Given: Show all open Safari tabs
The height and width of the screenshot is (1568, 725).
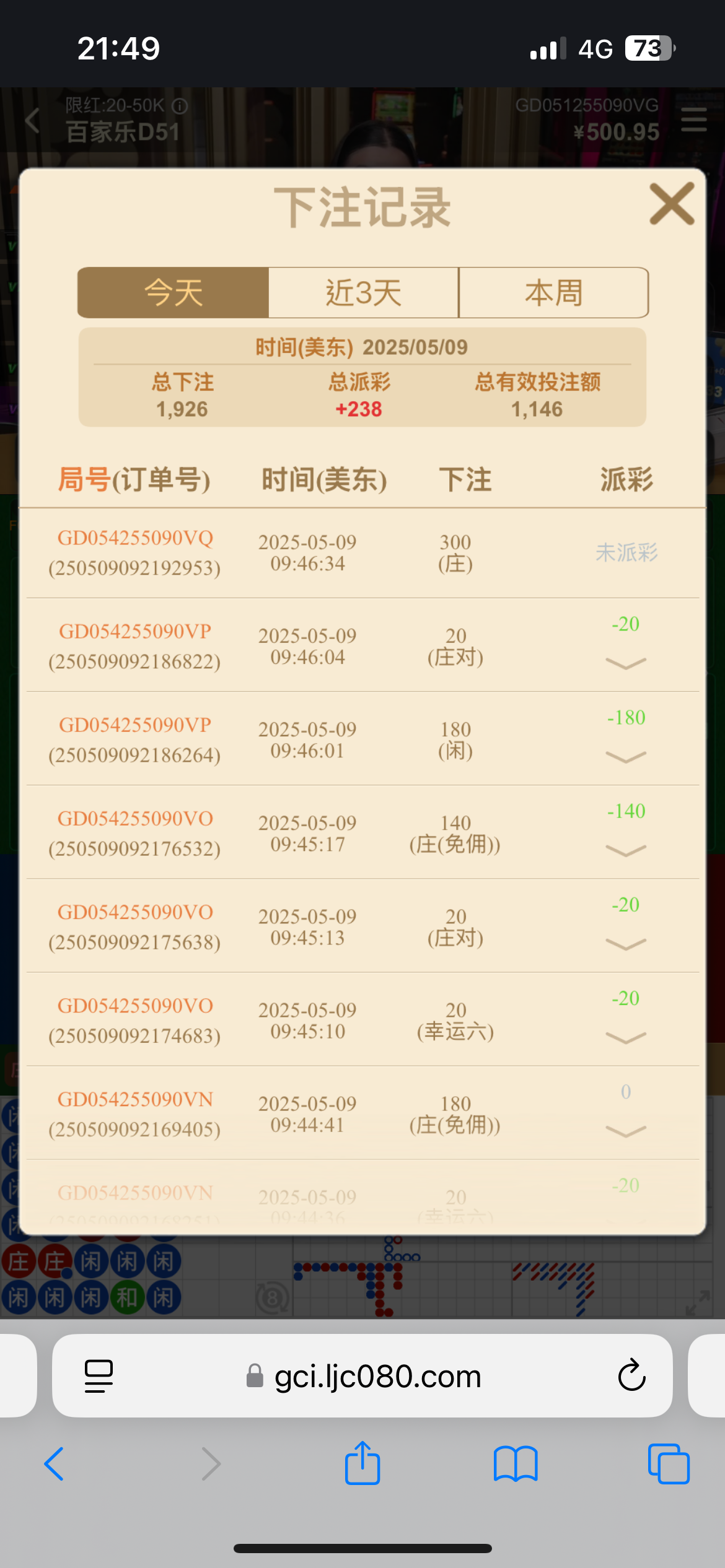Looking at the screenshot, I should (x=669, y=1464).
